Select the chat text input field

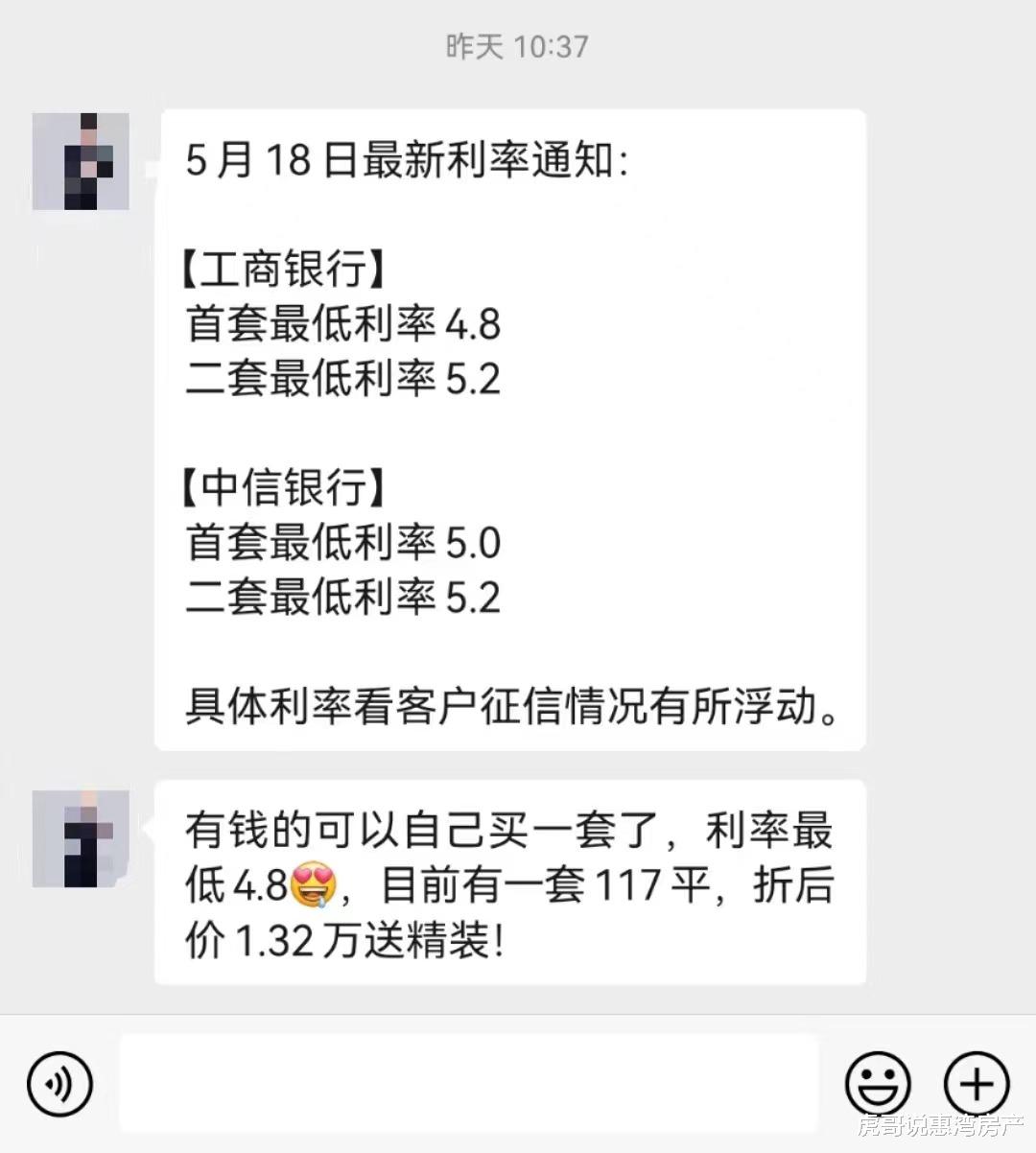point(470,1082)
